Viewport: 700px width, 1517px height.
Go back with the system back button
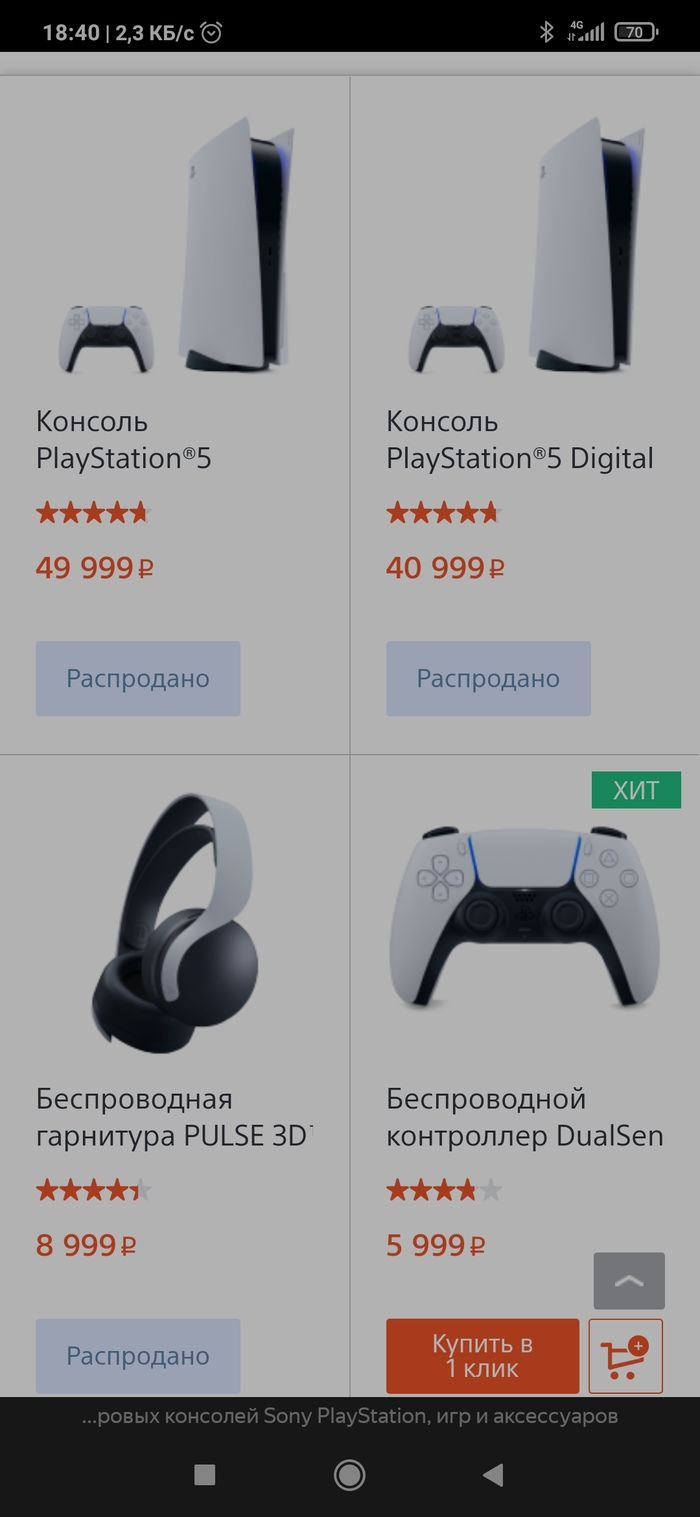(x=492, y=1474)
